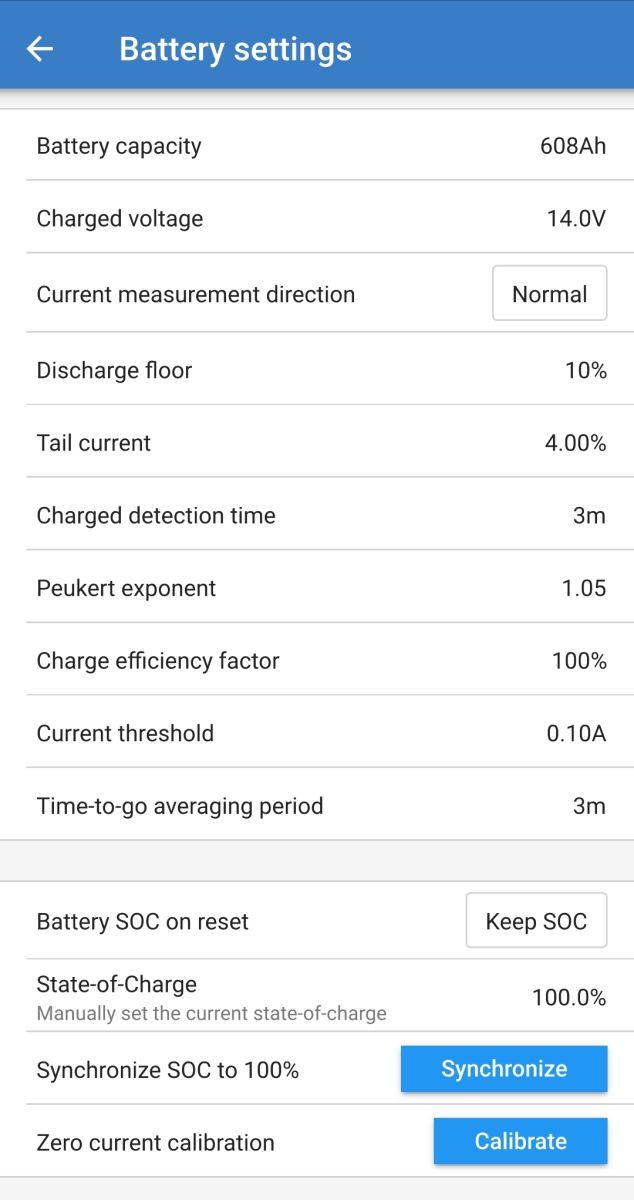Viewport: 634px width, 1200px height.
Task: Go back using the header arrow
Action: pyautogui.click(x=40, y=49)
